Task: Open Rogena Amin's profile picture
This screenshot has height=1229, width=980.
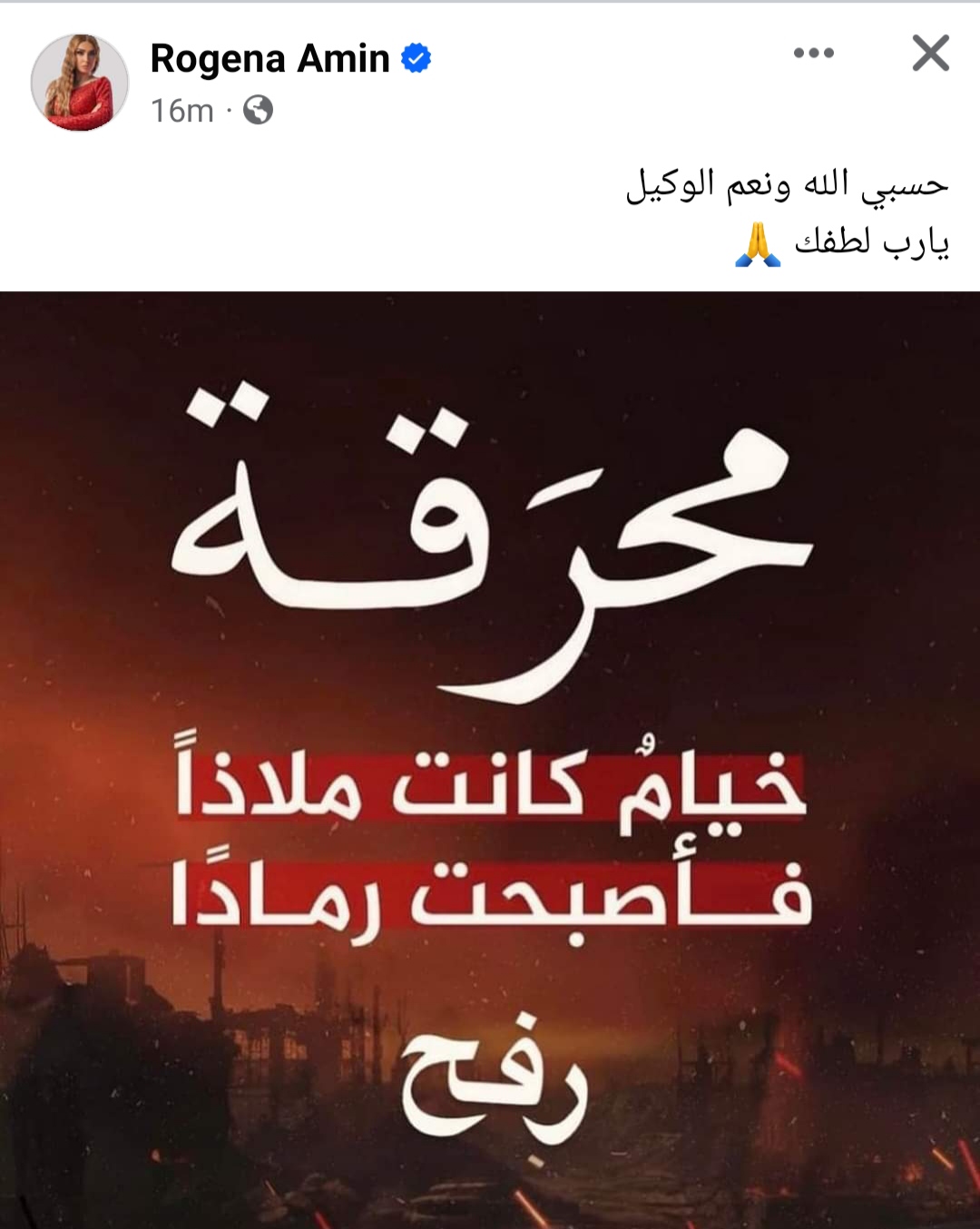Action: [x=80, y=83]
